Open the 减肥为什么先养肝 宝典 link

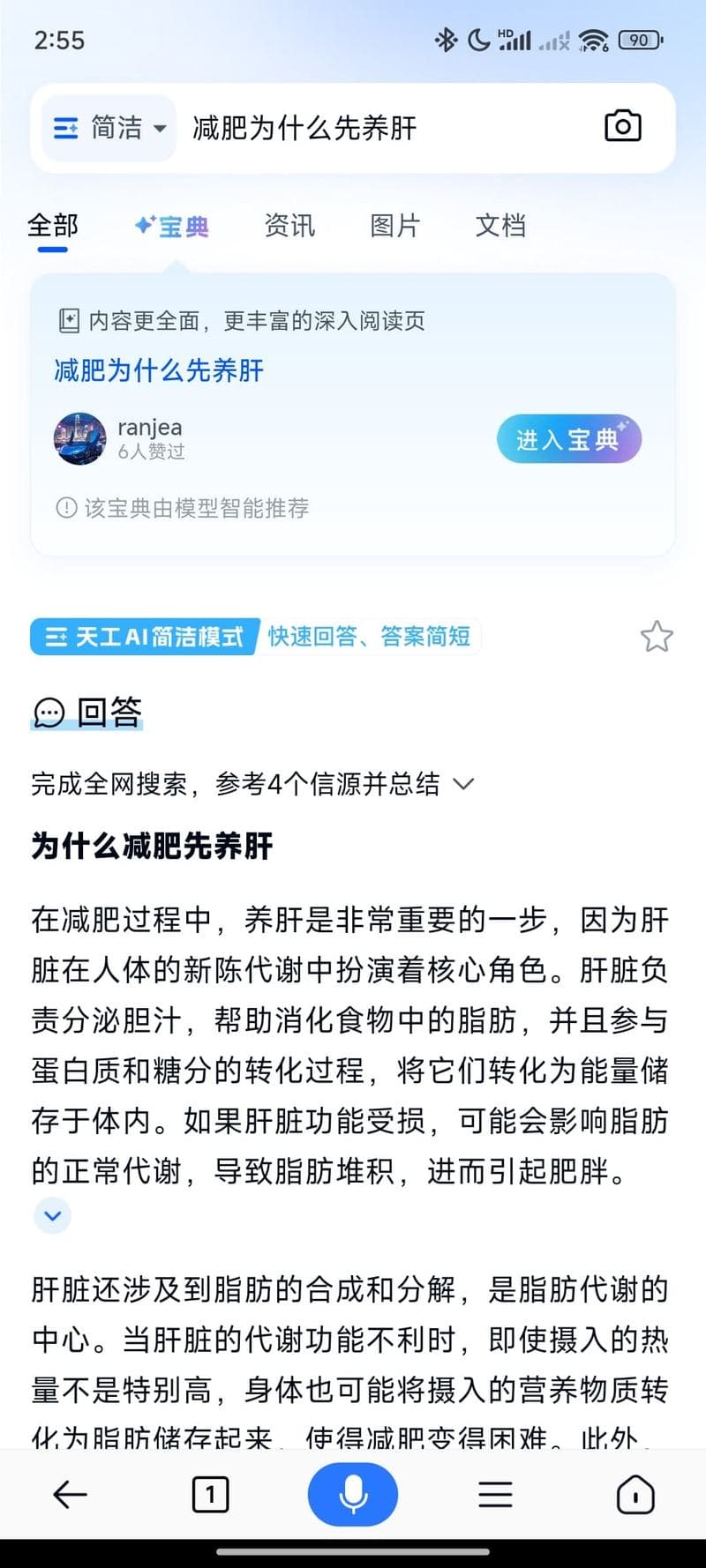coord(159,370)
